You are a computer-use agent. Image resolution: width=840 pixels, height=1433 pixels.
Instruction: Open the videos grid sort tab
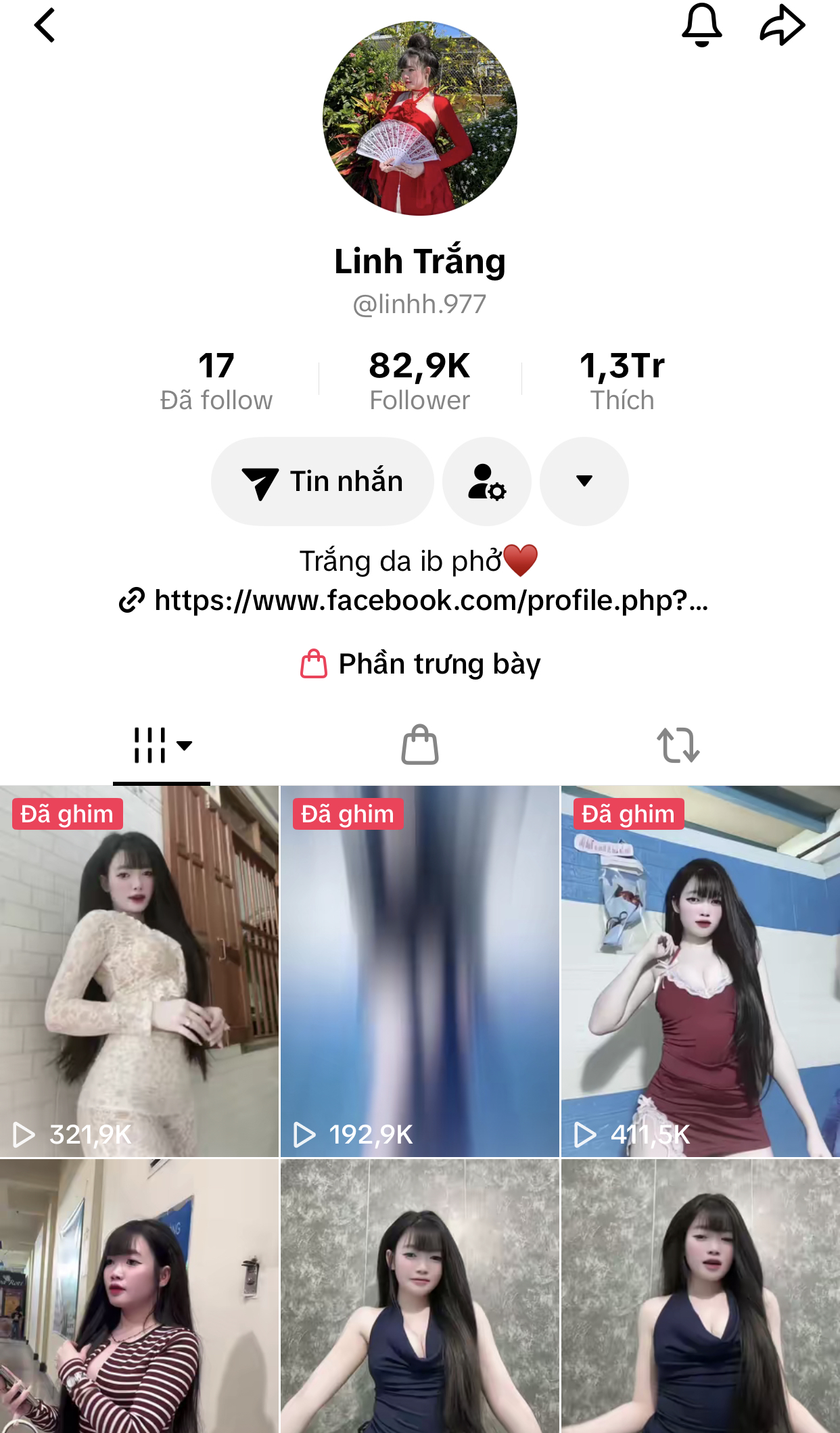[162, 745]
